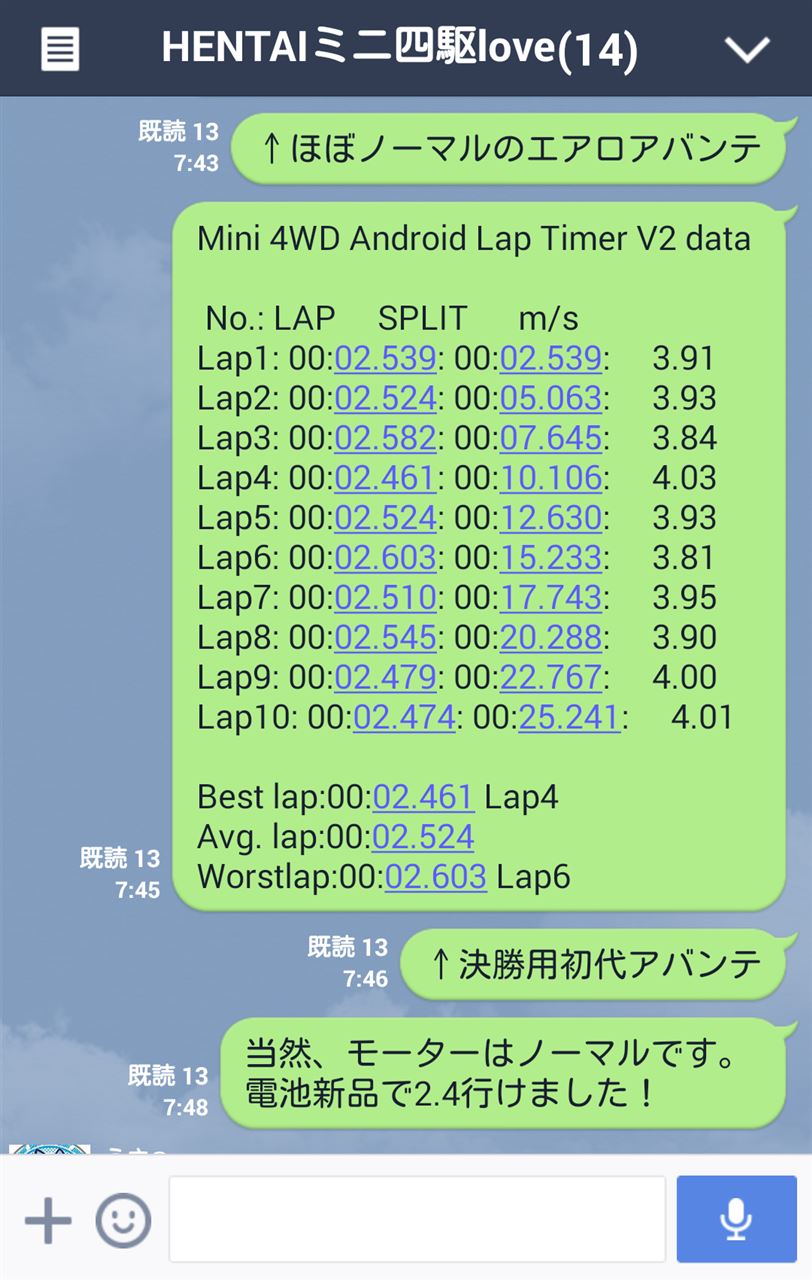Focus the message text field

(x=417, y=1219)
